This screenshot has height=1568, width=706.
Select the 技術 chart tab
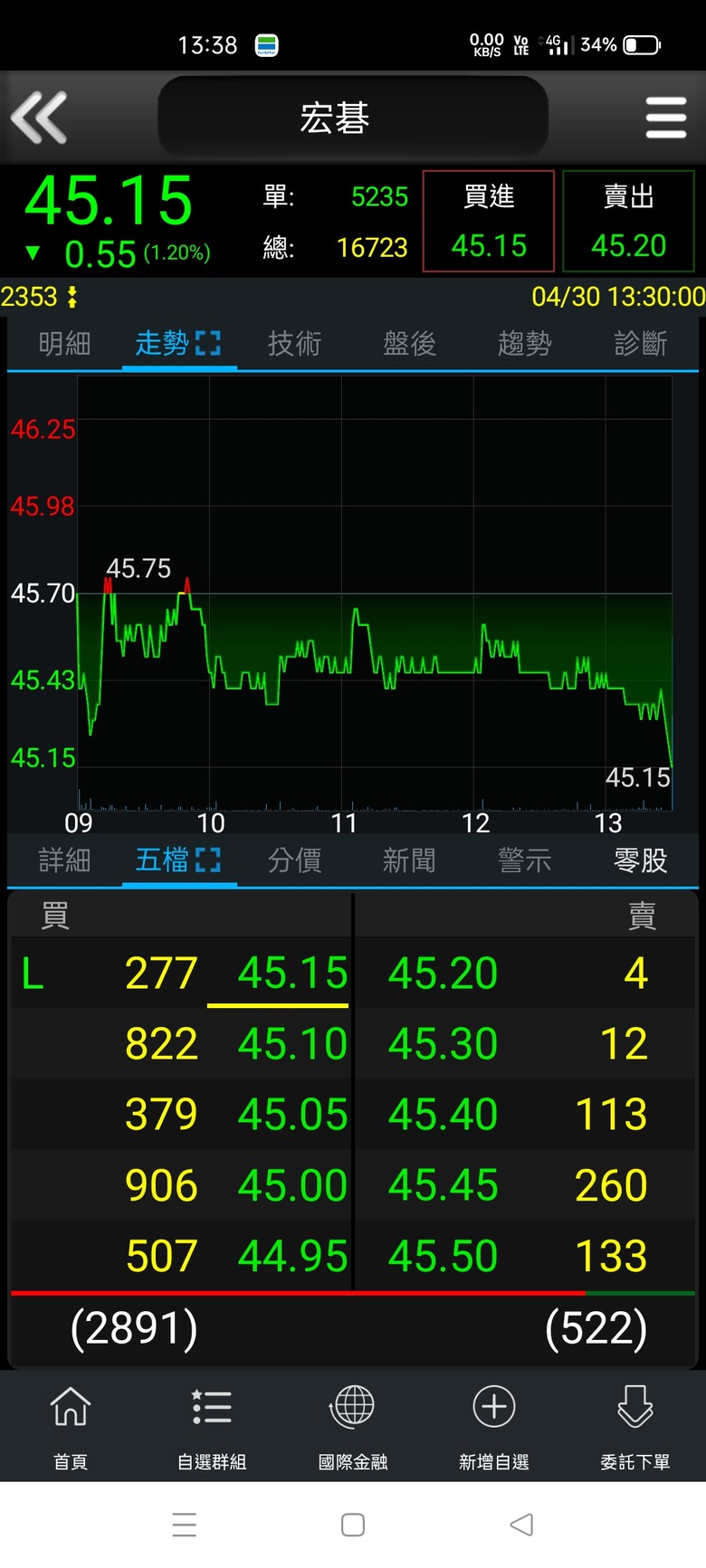coord(294,344)
